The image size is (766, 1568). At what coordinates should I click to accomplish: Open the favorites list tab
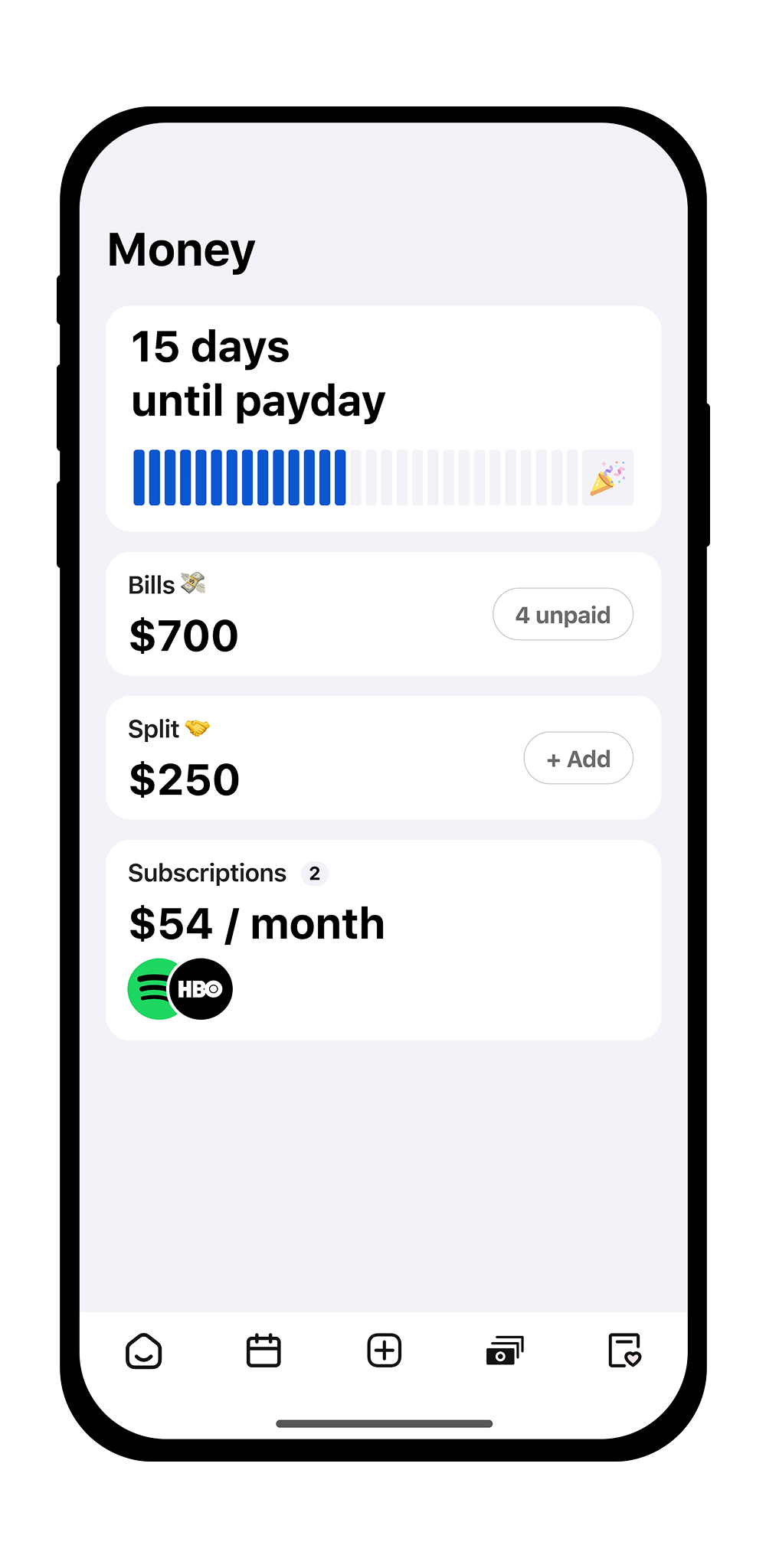pos(624,1351)
